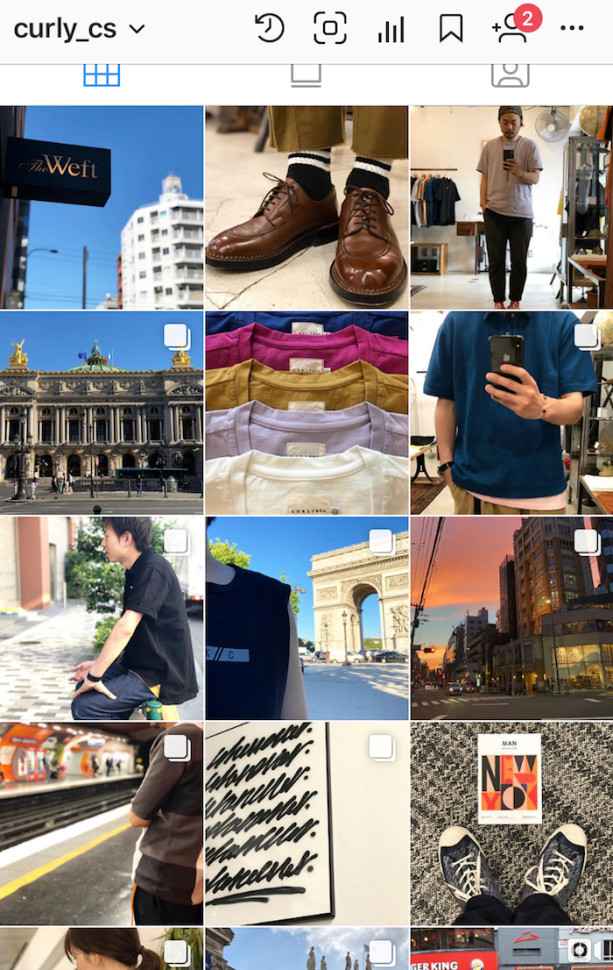This screenshot has height=970, width=613.
Task: Switch to the grid view tab
Action: 101,75
